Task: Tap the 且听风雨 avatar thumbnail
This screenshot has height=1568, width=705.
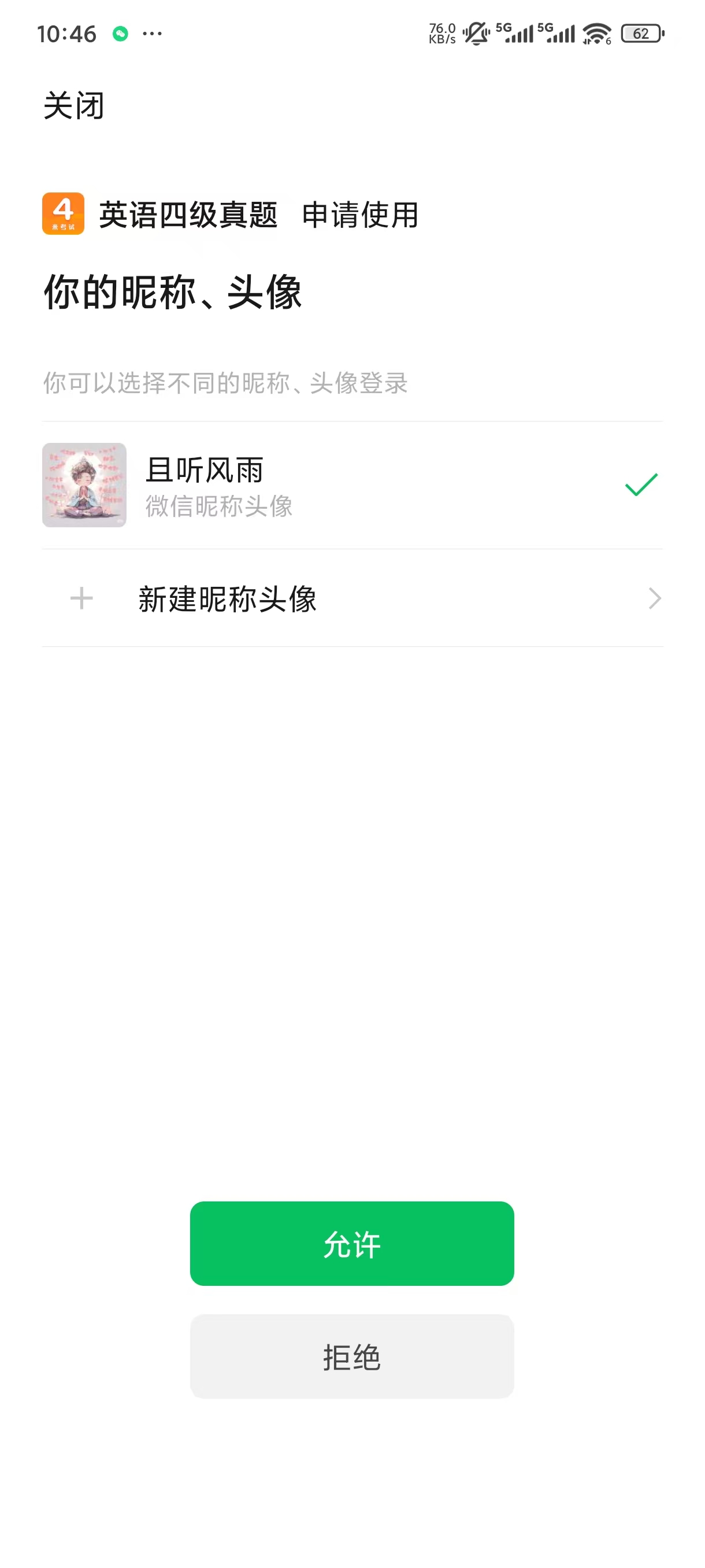Action: (x=84, y=485)
